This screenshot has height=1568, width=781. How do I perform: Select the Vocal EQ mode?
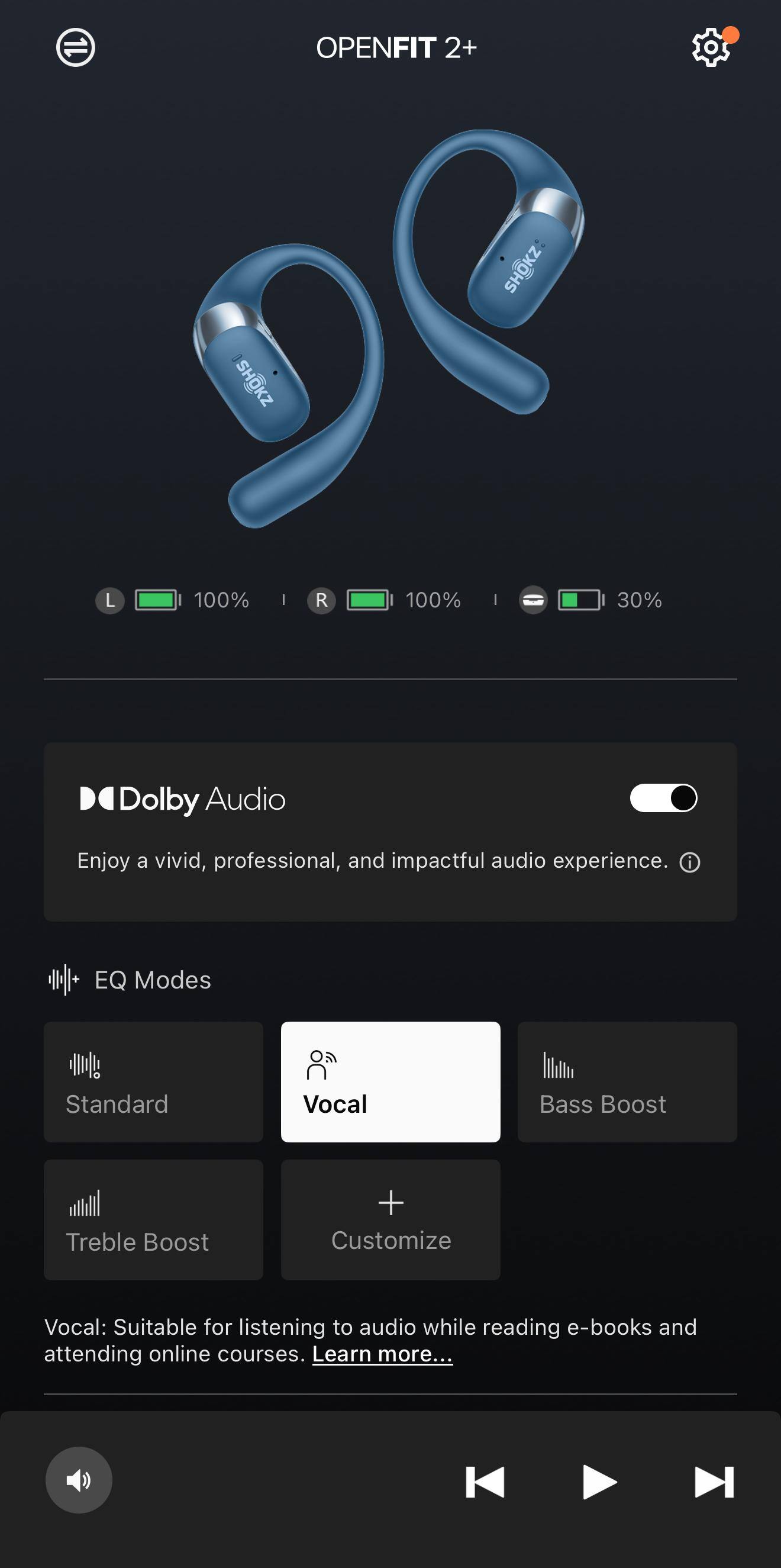point(390,1081)
